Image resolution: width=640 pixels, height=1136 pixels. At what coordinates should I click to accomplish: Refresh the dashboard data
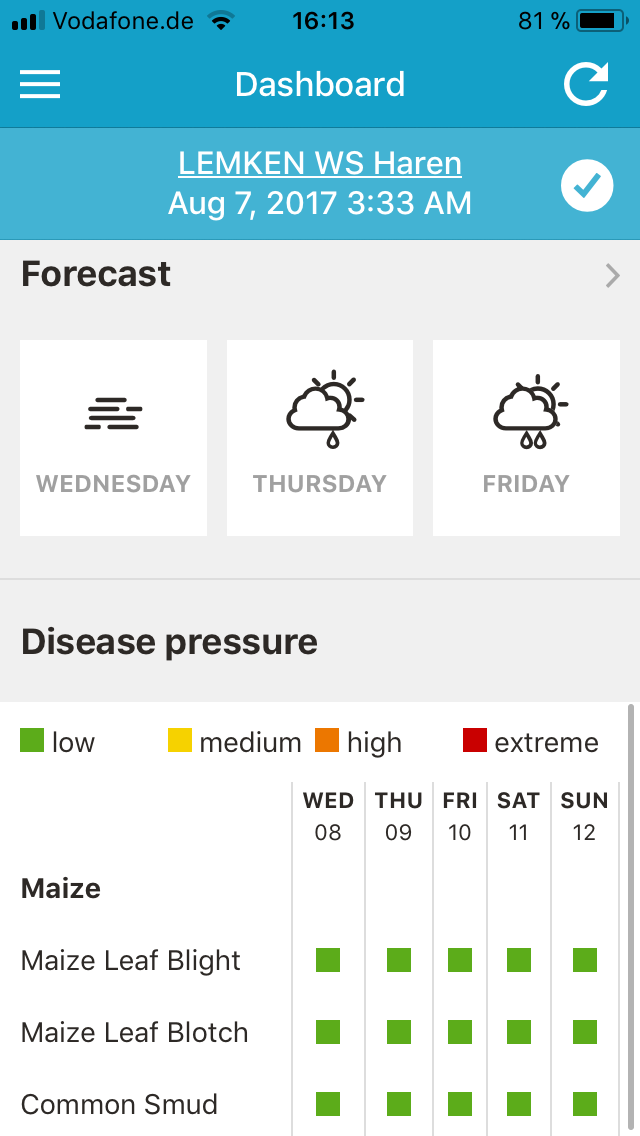tap(586, 85)
